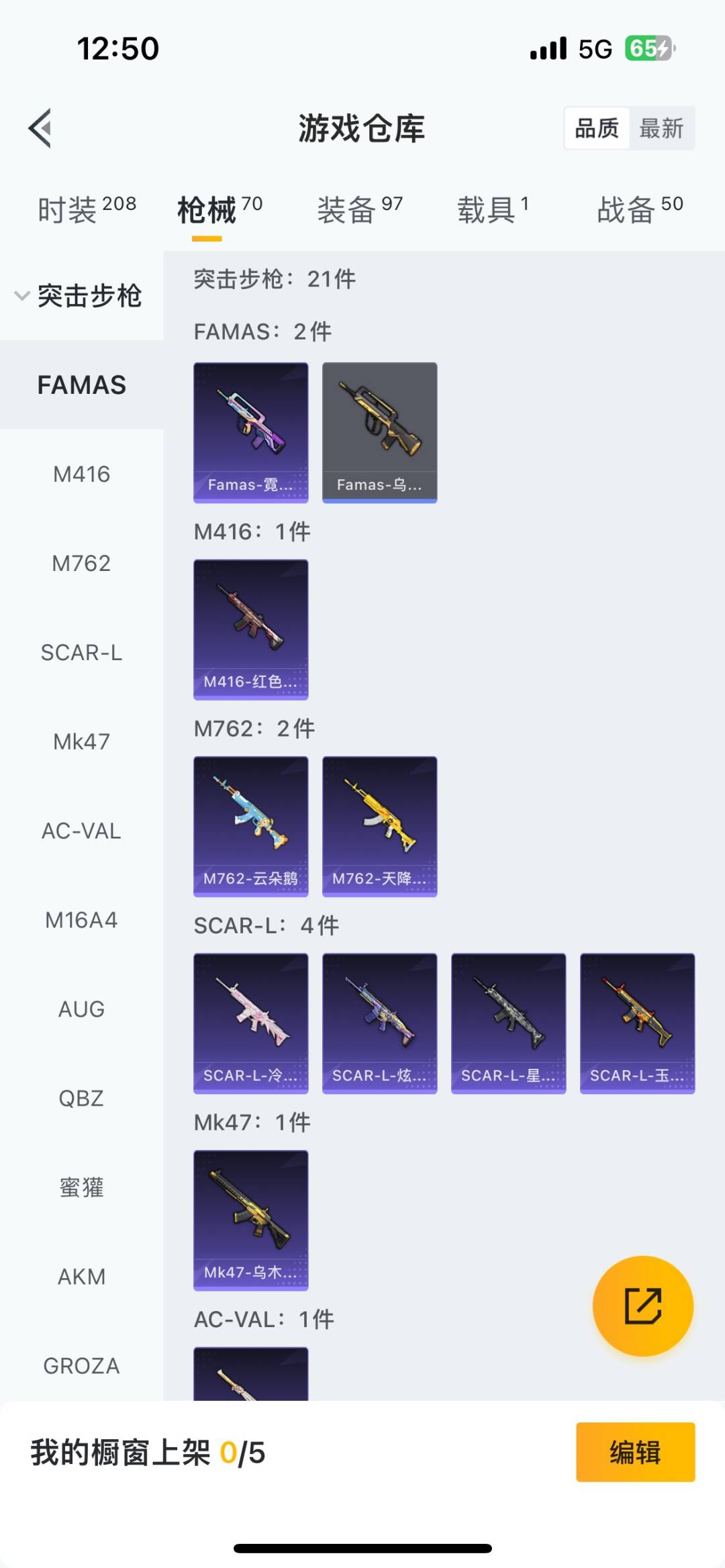Open the Famas-霓 skin tile
The width and height of the screenshot is (725, 1568).
coord(251,433)
